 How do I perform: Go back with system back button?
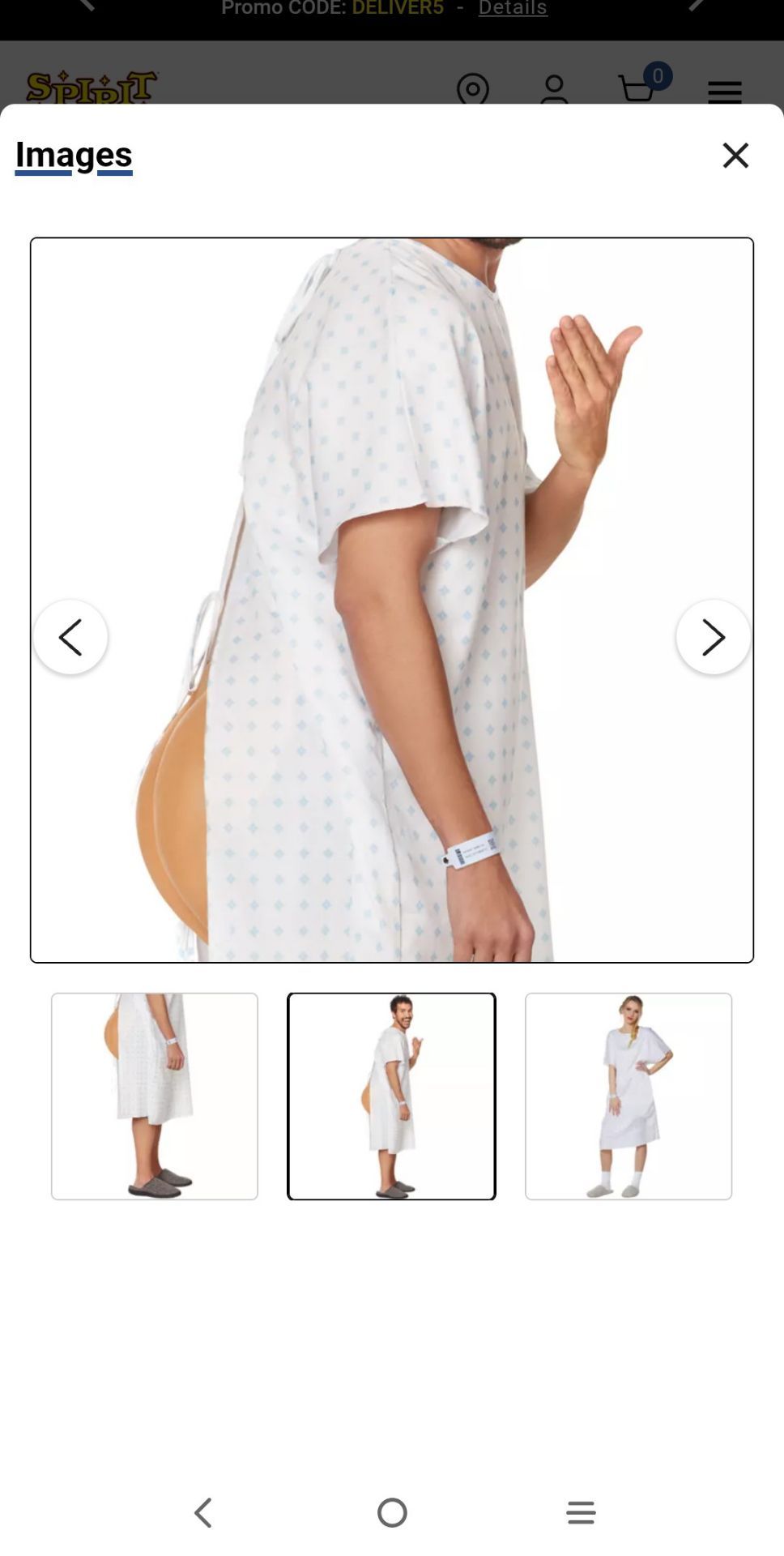click(x=203, y=1512)
